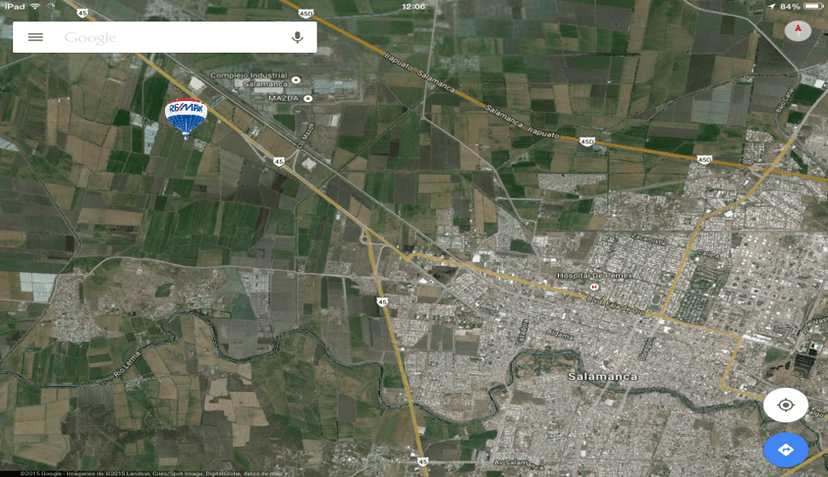Select the MAZDA place marker
This screenshot has height=477, width=828.
point(308,99)
